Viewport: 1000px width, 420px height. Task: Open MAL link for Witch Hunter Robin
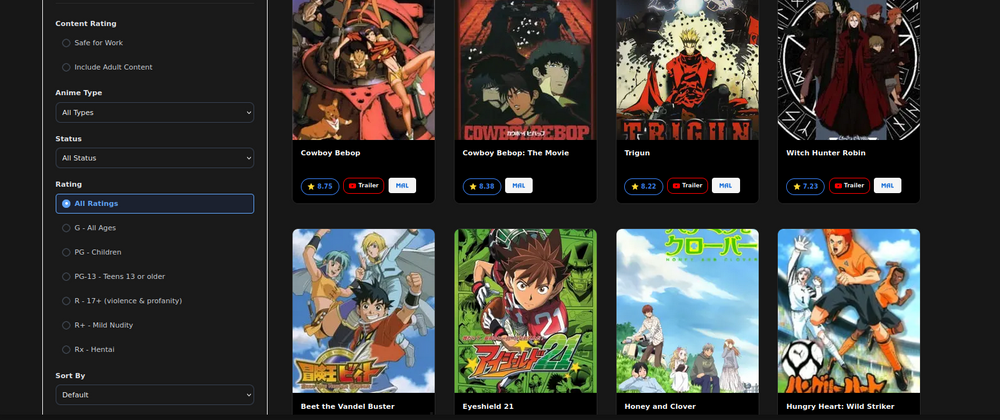887,185
